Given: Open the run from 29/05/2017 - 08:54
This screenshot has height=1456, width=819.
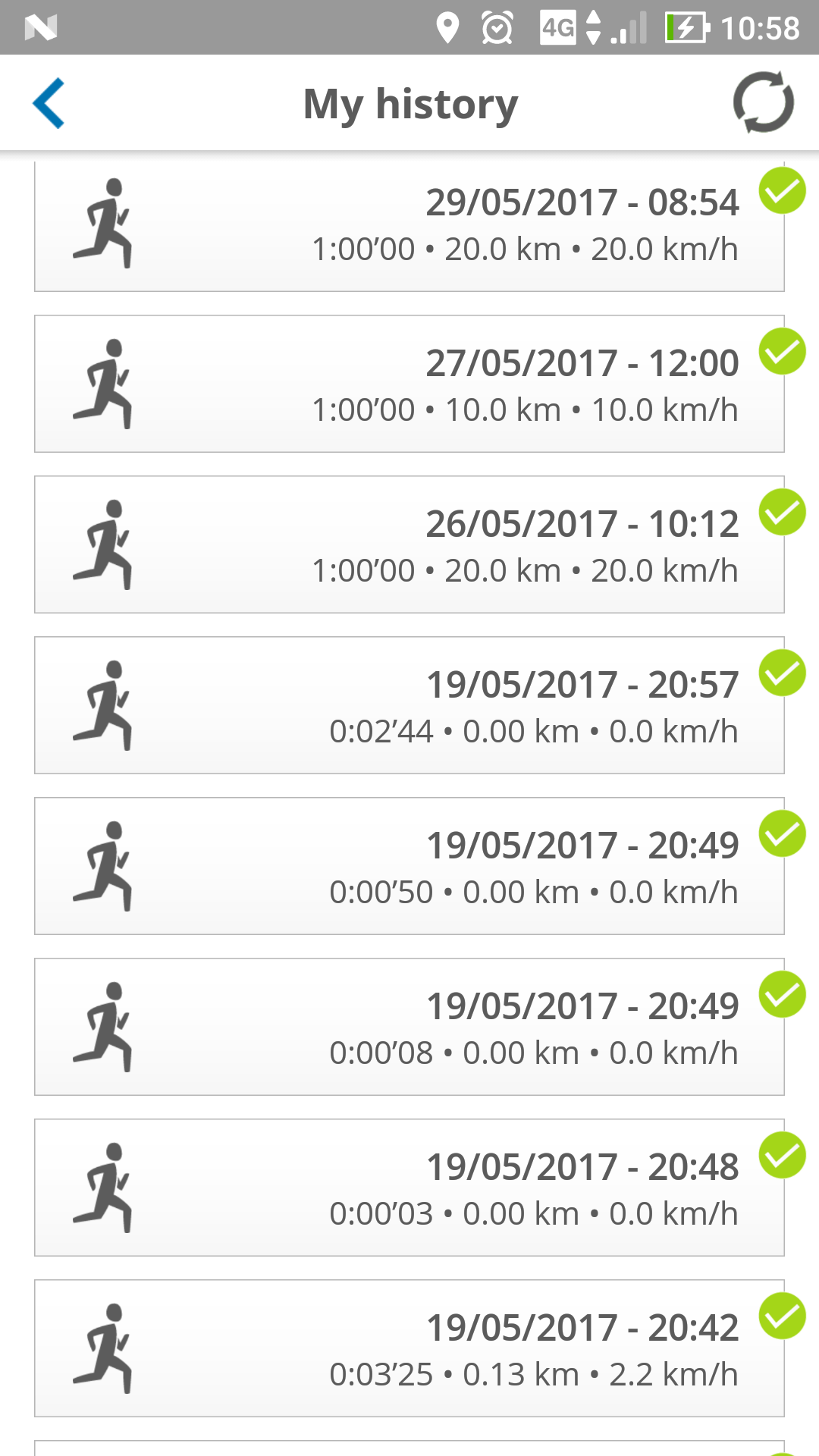Looking at the screenshot, I should pyautogui.click(x=409, y=226).
